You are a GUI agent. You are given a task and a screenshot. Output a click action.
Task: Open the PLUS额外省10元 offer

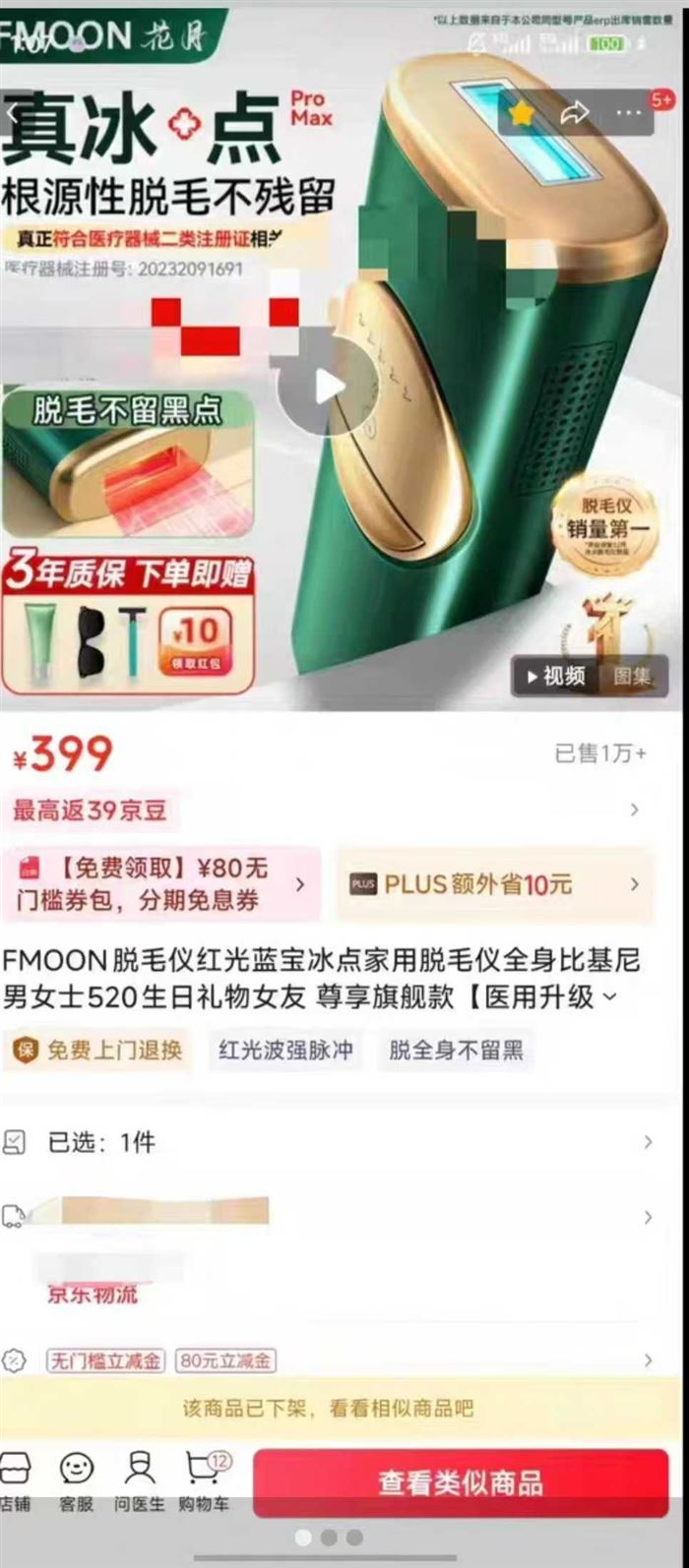495,883
